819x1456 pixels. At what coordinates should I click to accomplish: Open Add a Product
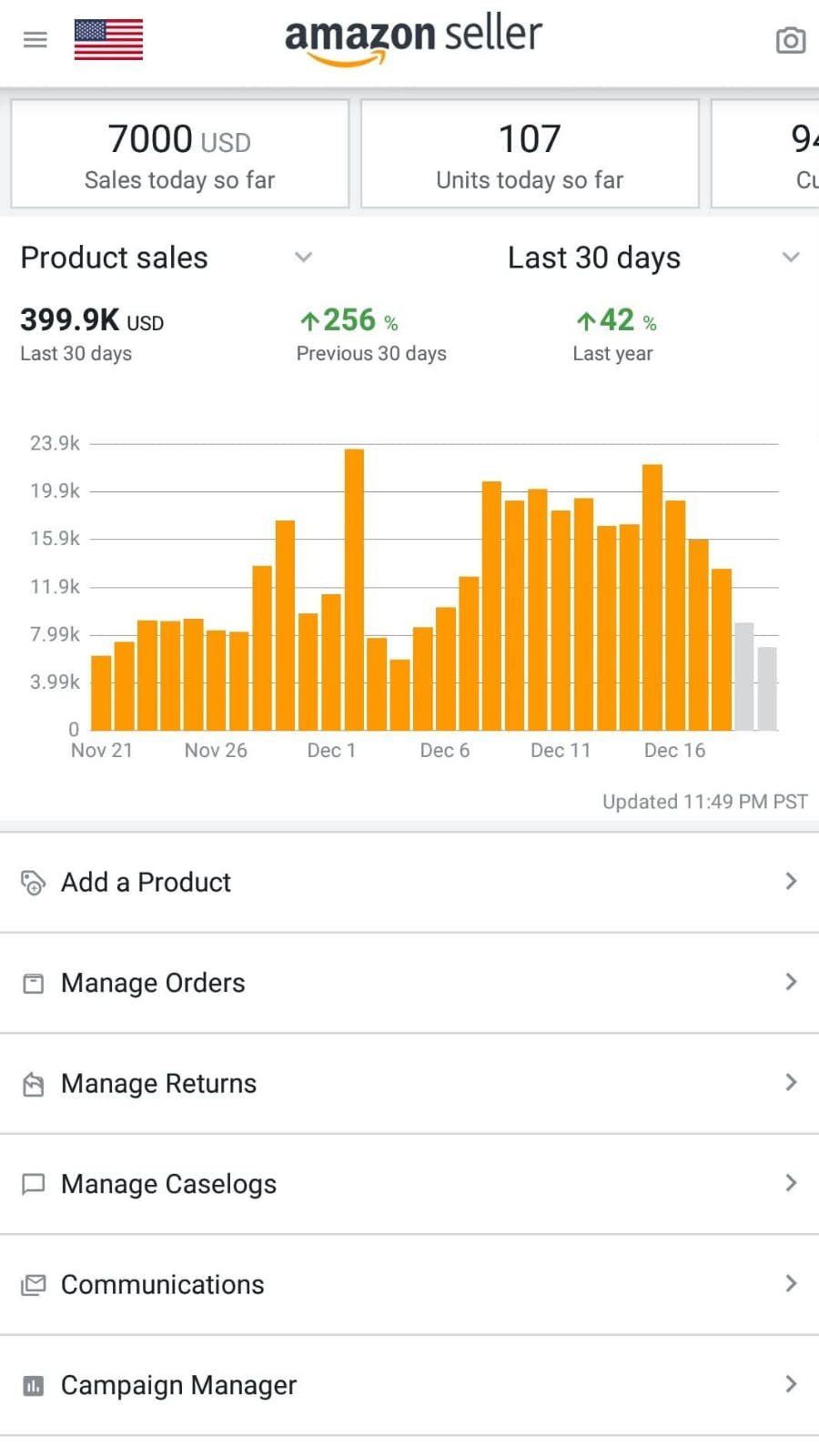coord(409,882)
